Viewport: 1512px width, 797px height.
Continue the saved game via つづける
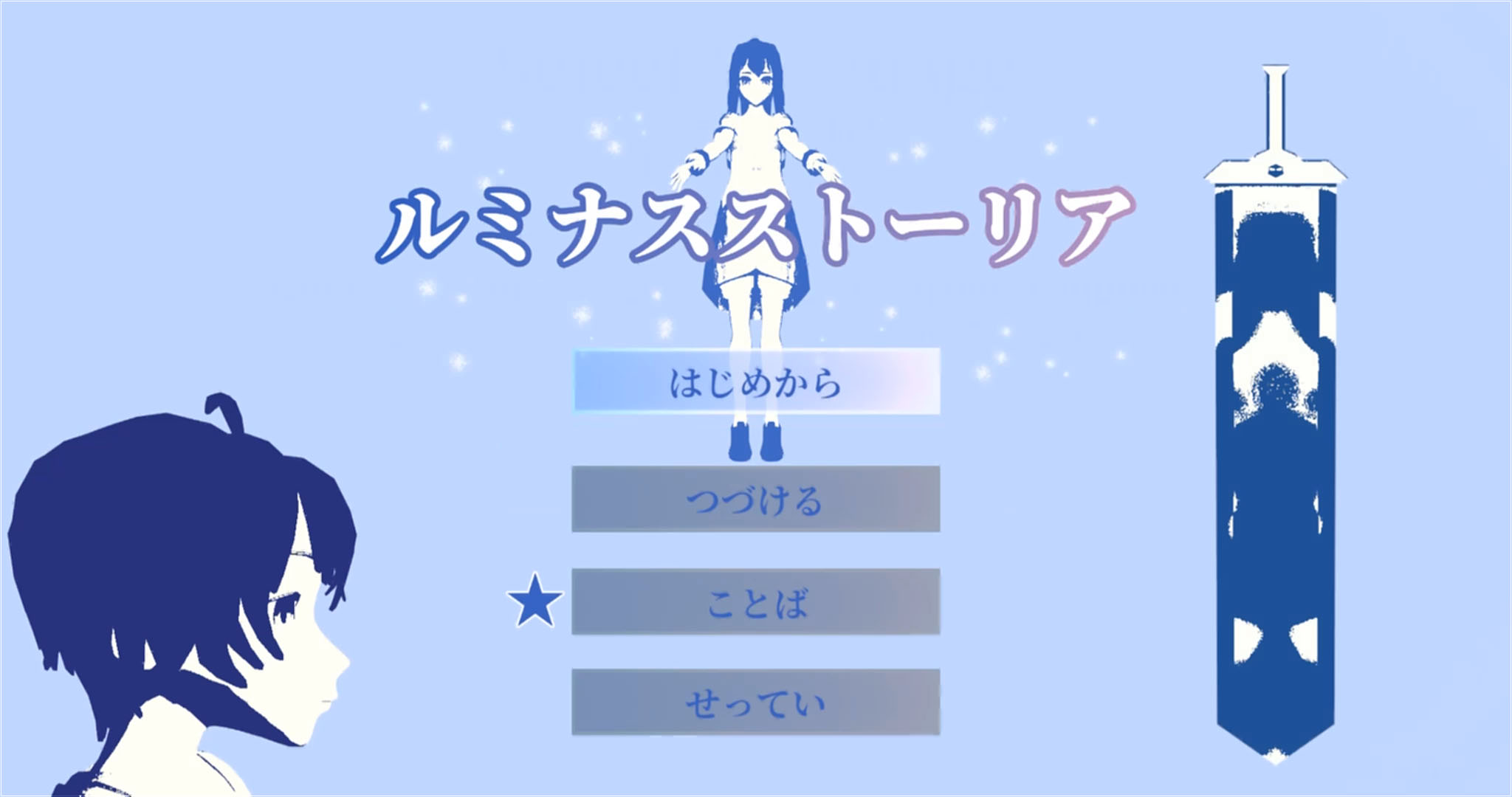pyautogui.click(x=756, y=500)
